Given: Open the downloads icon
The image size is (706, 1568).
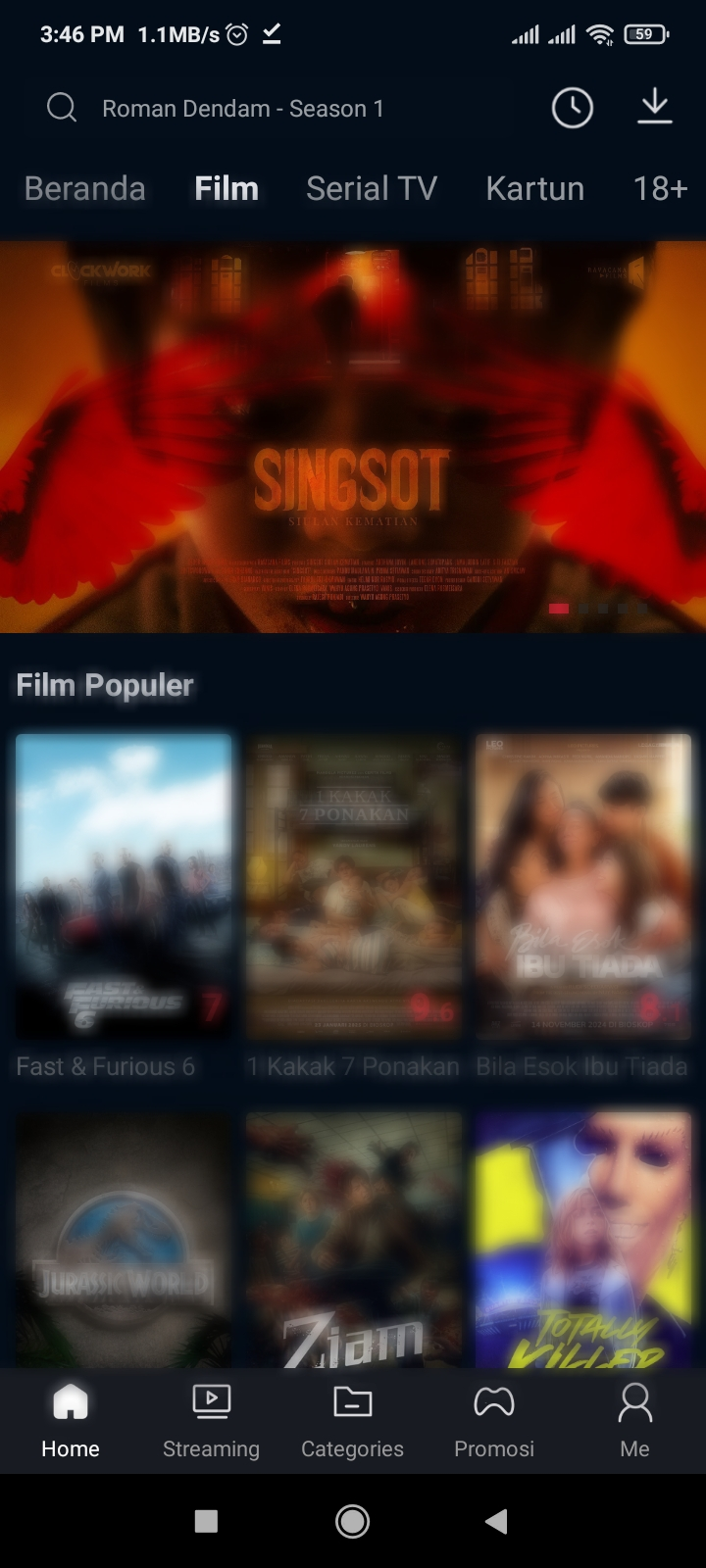Looking at the screenshot, I should (654, 107).
